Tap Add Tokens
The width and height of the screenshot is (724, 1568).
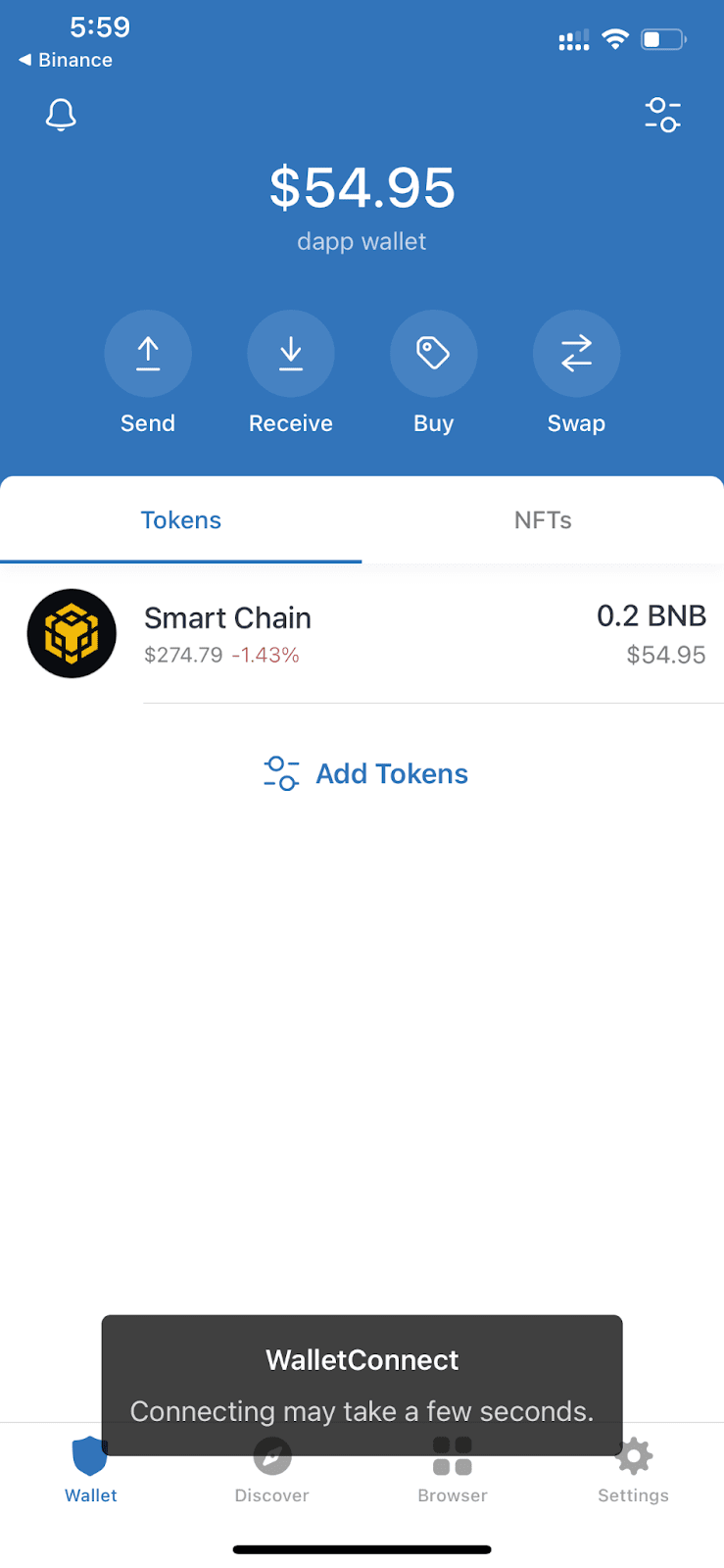366,774
